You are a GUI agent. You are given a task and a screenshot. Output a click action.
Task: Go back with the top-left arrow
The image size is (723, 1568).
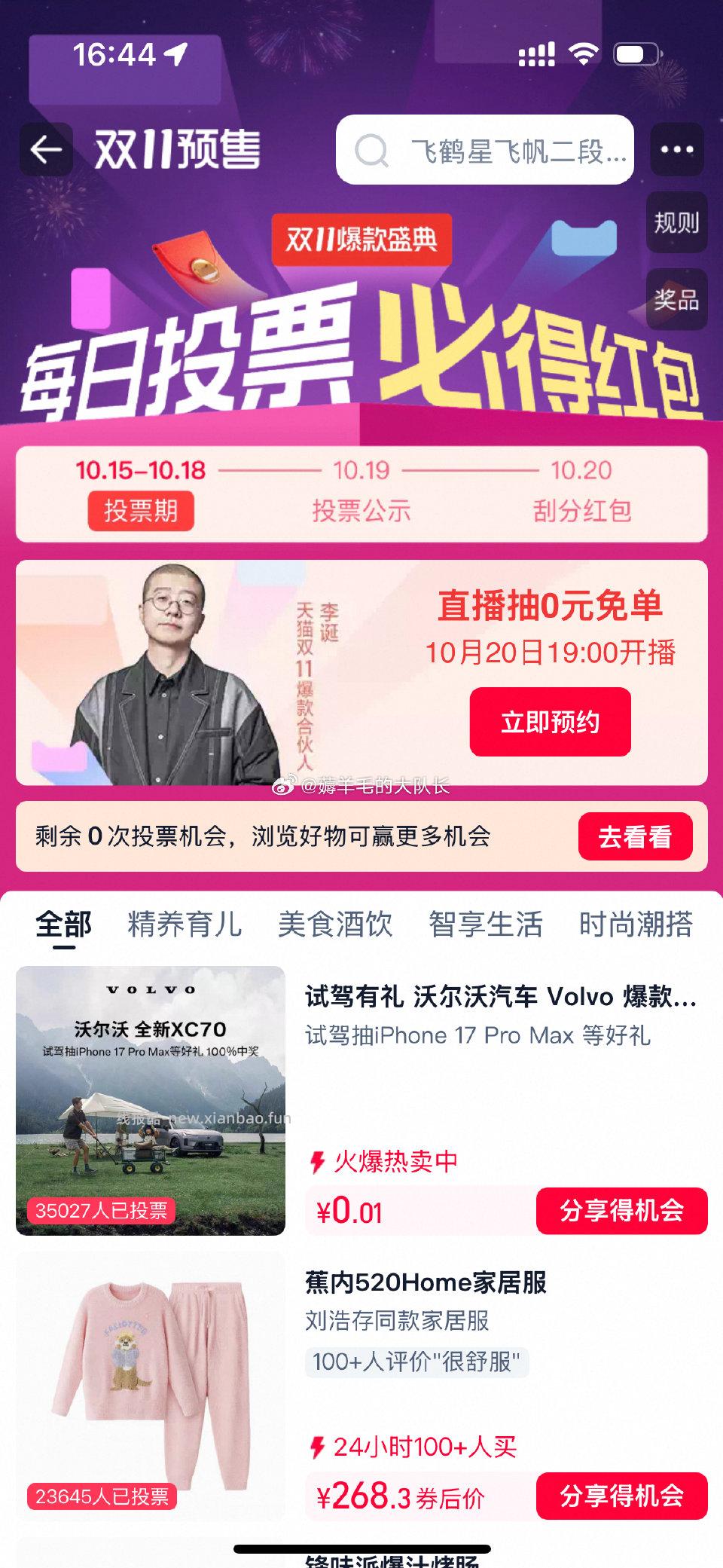click(x=46, y=150)
